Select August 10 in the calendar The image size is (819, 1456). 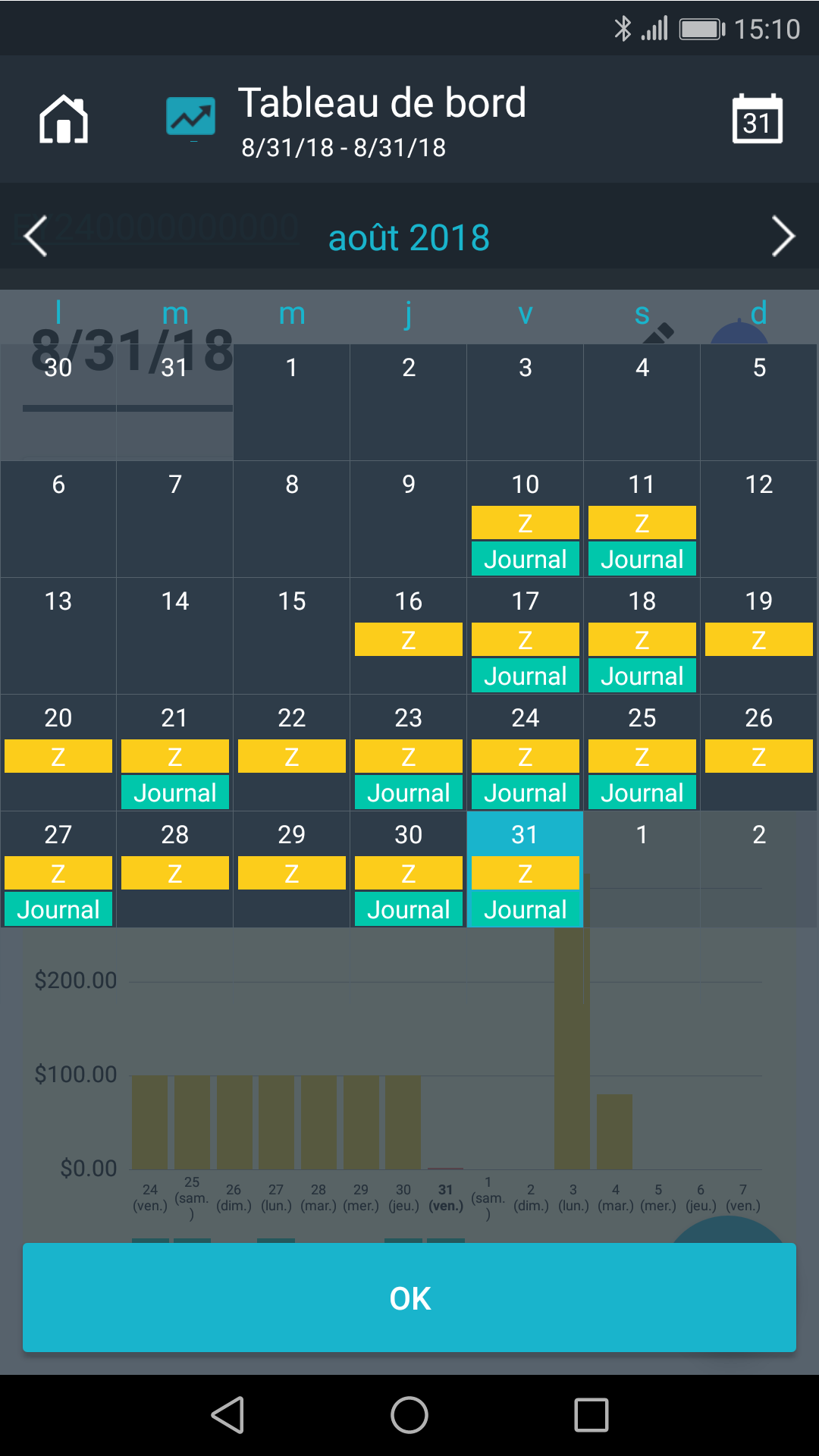point(525,519)
